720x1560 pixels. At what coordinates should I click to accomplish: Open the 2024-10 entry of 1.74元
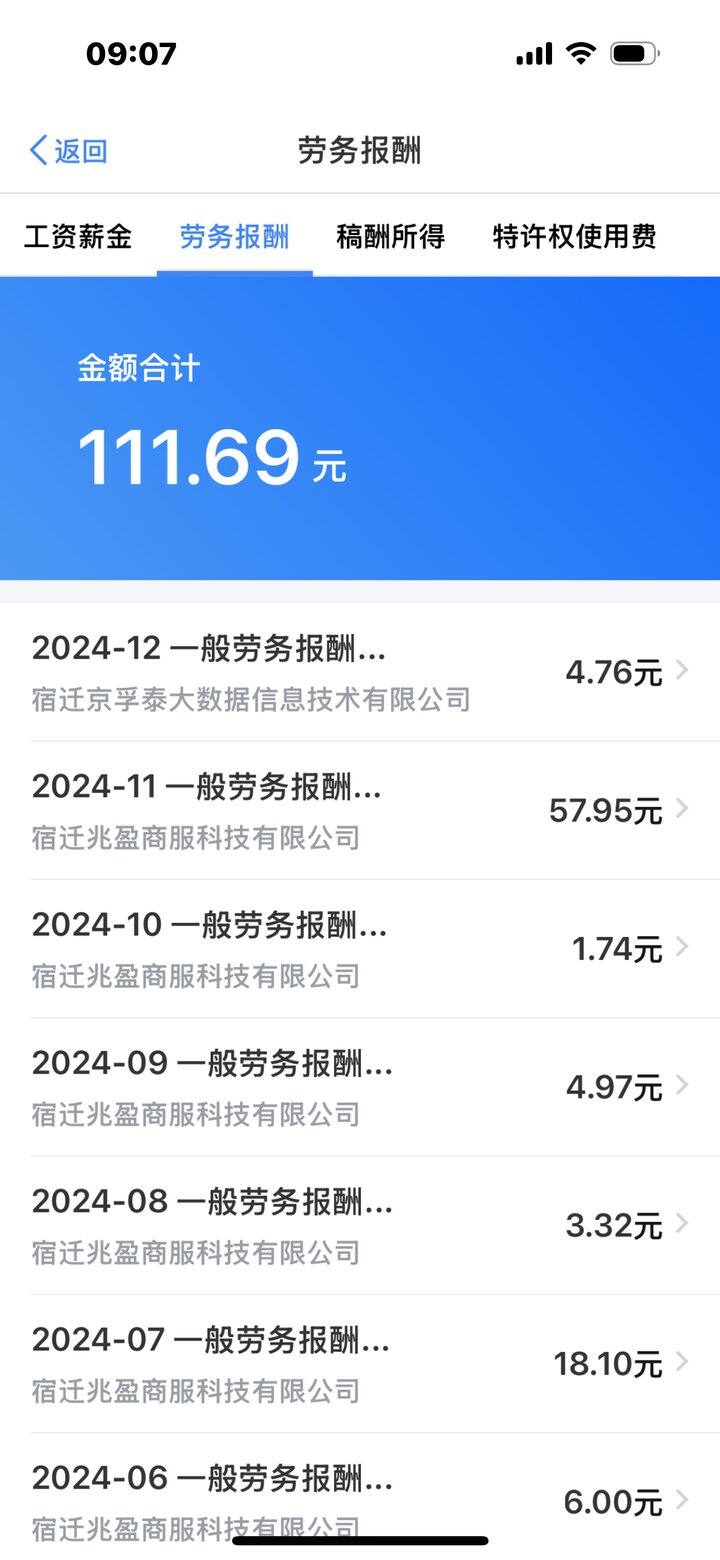click(360, 949)
